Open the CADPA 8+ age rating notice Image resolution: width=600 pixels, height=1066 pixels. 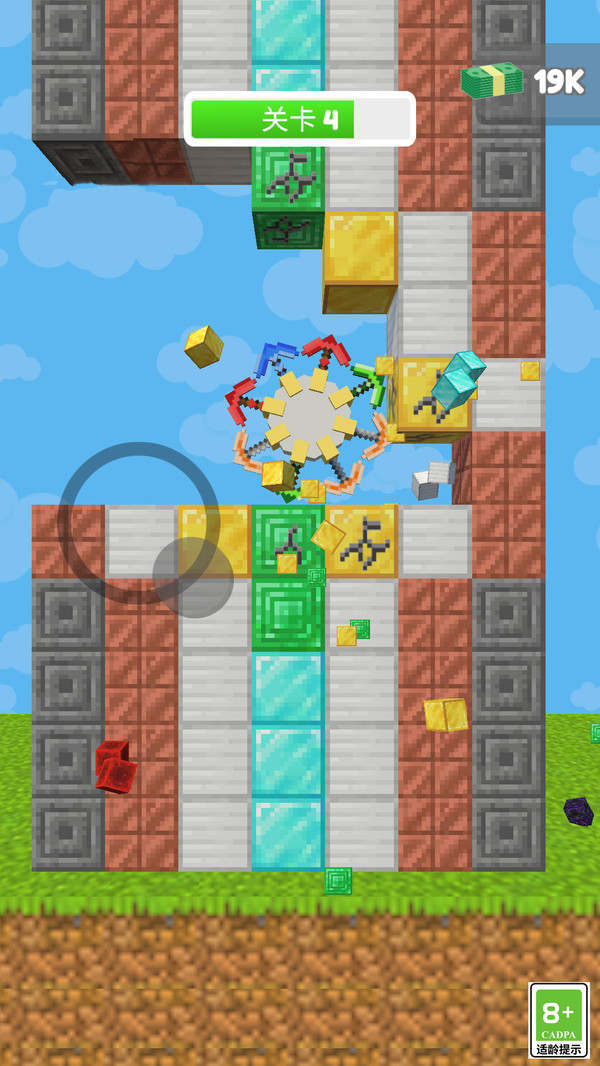[559, 1020]
